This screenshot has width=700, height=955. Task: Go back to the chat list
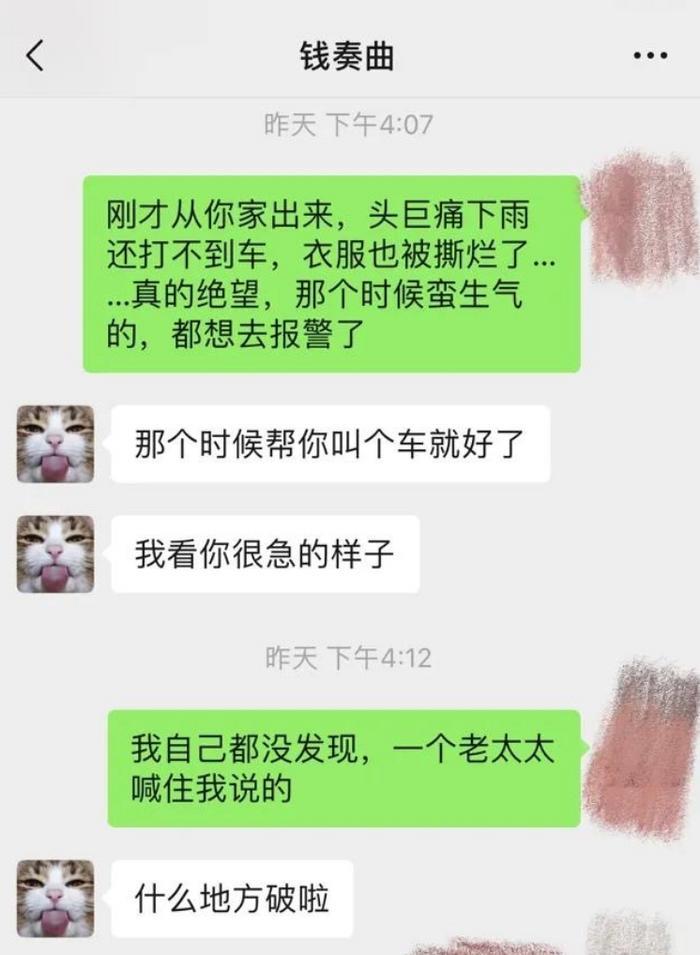click(35, 56)
